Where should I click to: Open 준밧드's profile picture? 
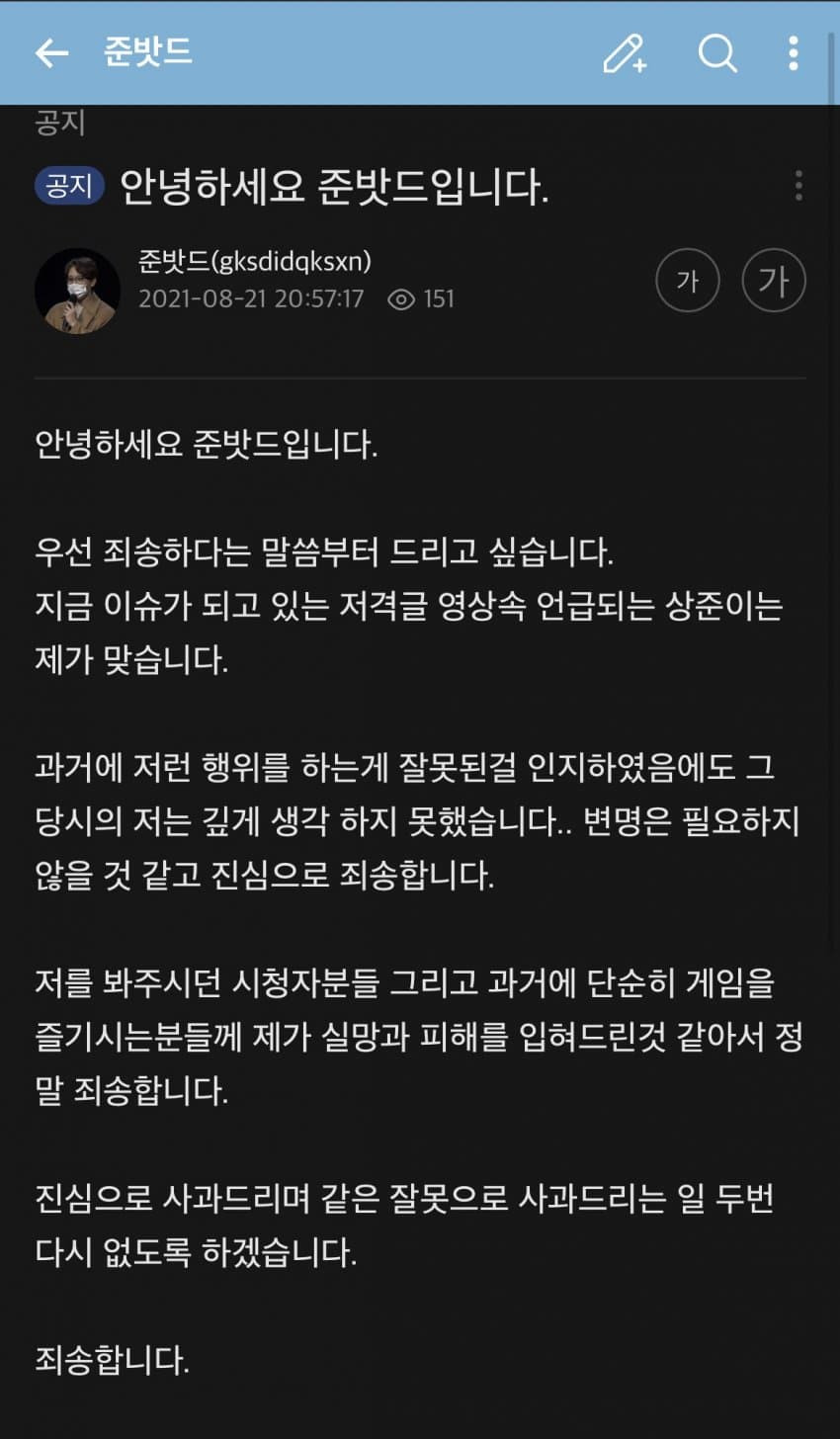click(77, 291)
